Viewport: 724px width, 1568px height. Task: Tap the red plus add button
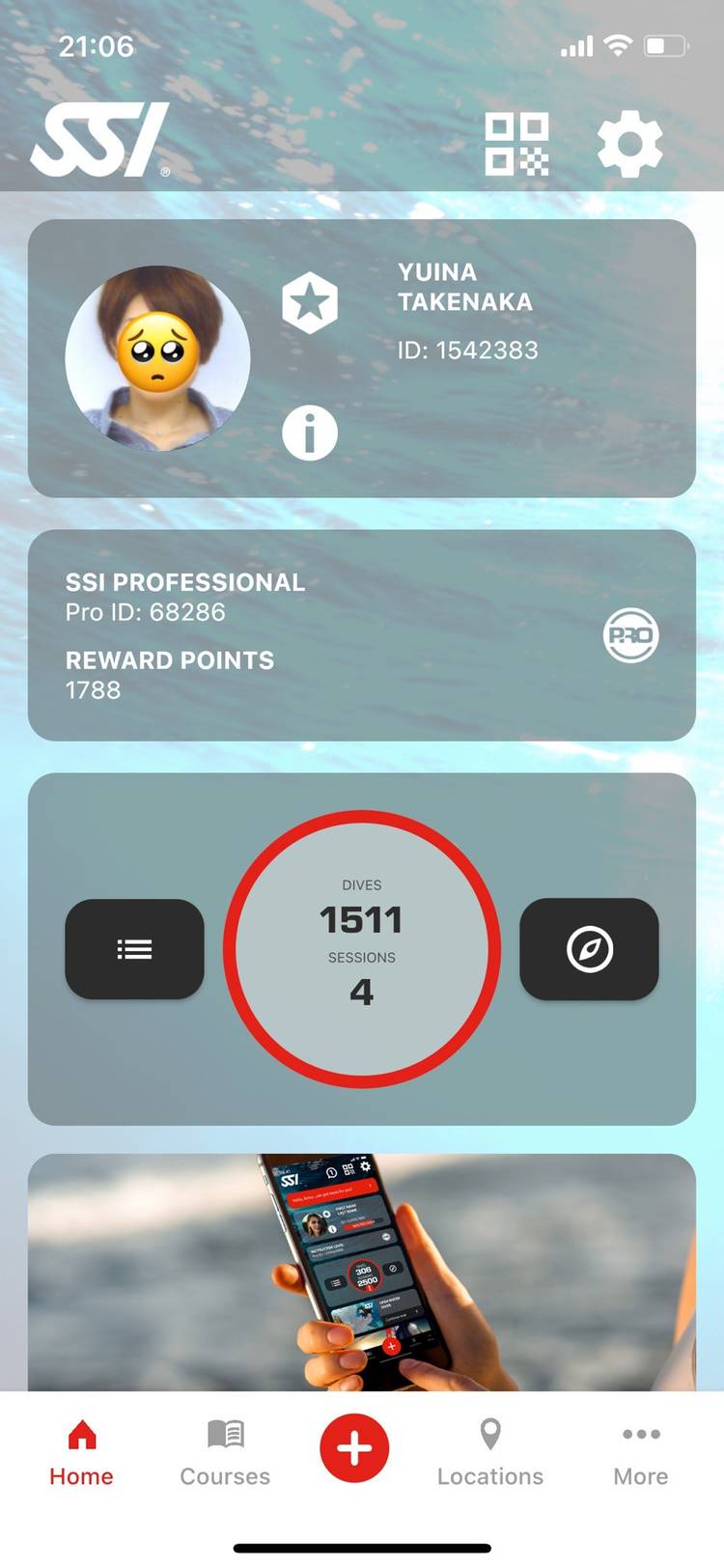coord(354,1448)
